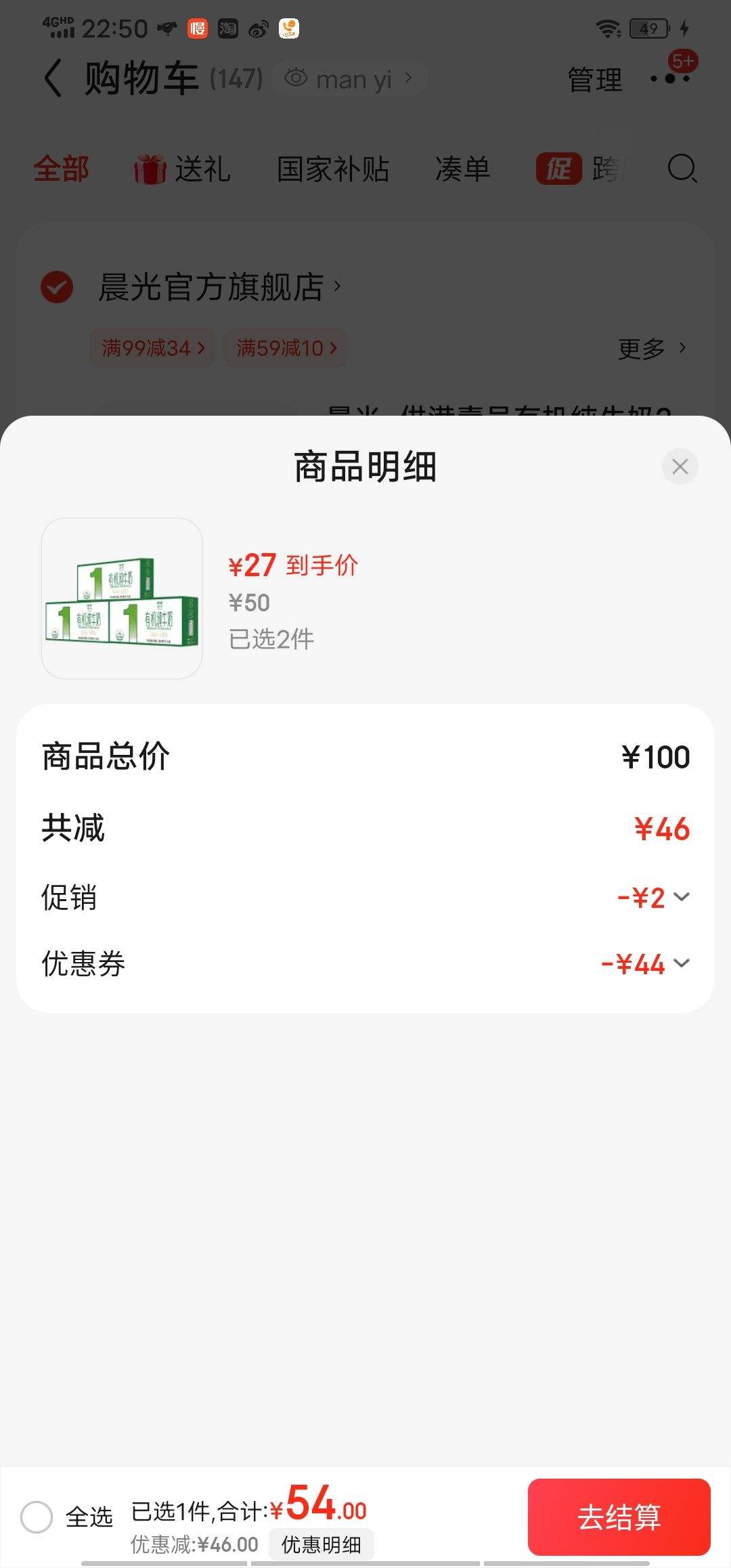The height and width of the screenshot is (1568, 731).
Task: Expand 更多 to see more store coupons
Action: tap(650, 347)
